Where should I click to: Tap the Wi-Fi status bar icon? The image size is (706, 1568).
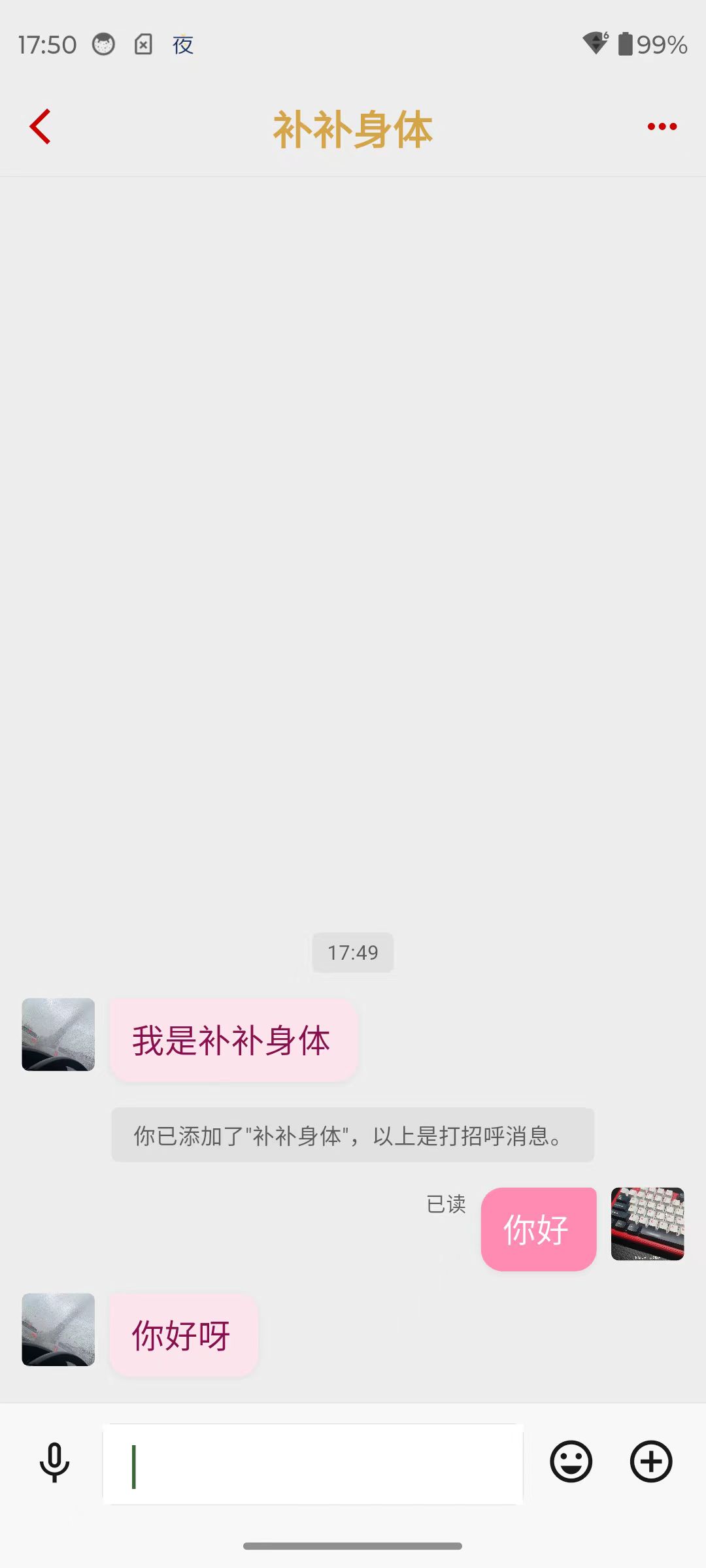click(596, 44)
